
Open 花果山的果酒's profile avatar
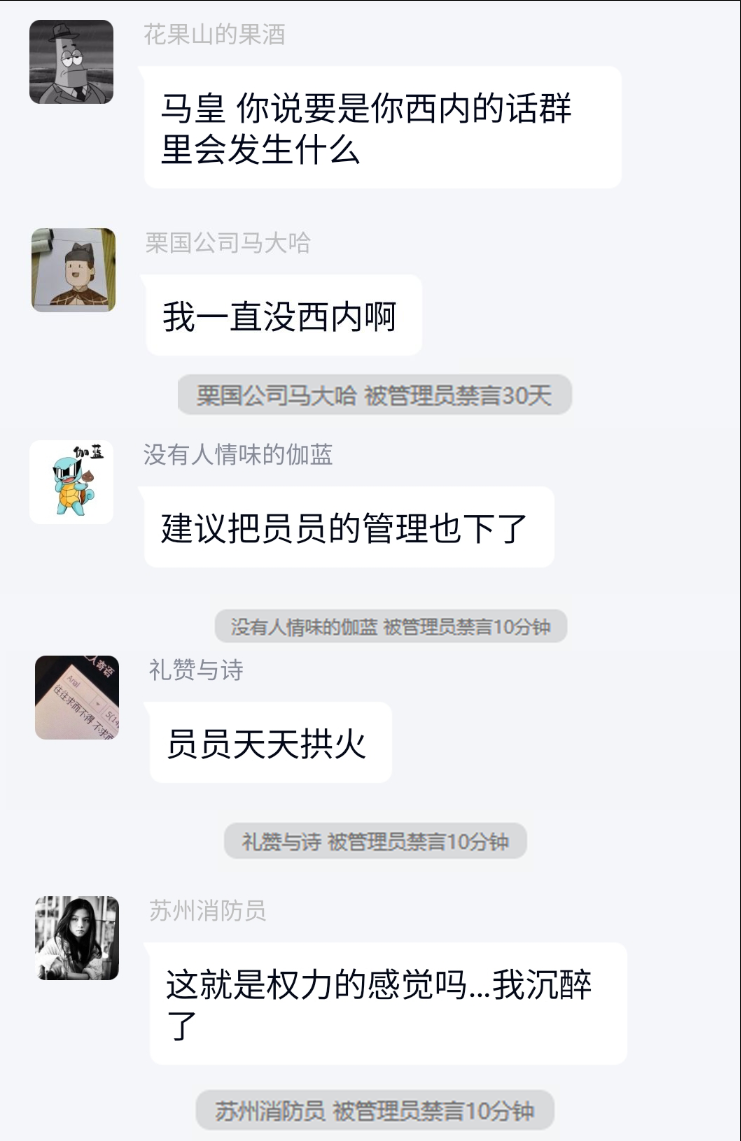pyautogui.click(x=71, y=62)
